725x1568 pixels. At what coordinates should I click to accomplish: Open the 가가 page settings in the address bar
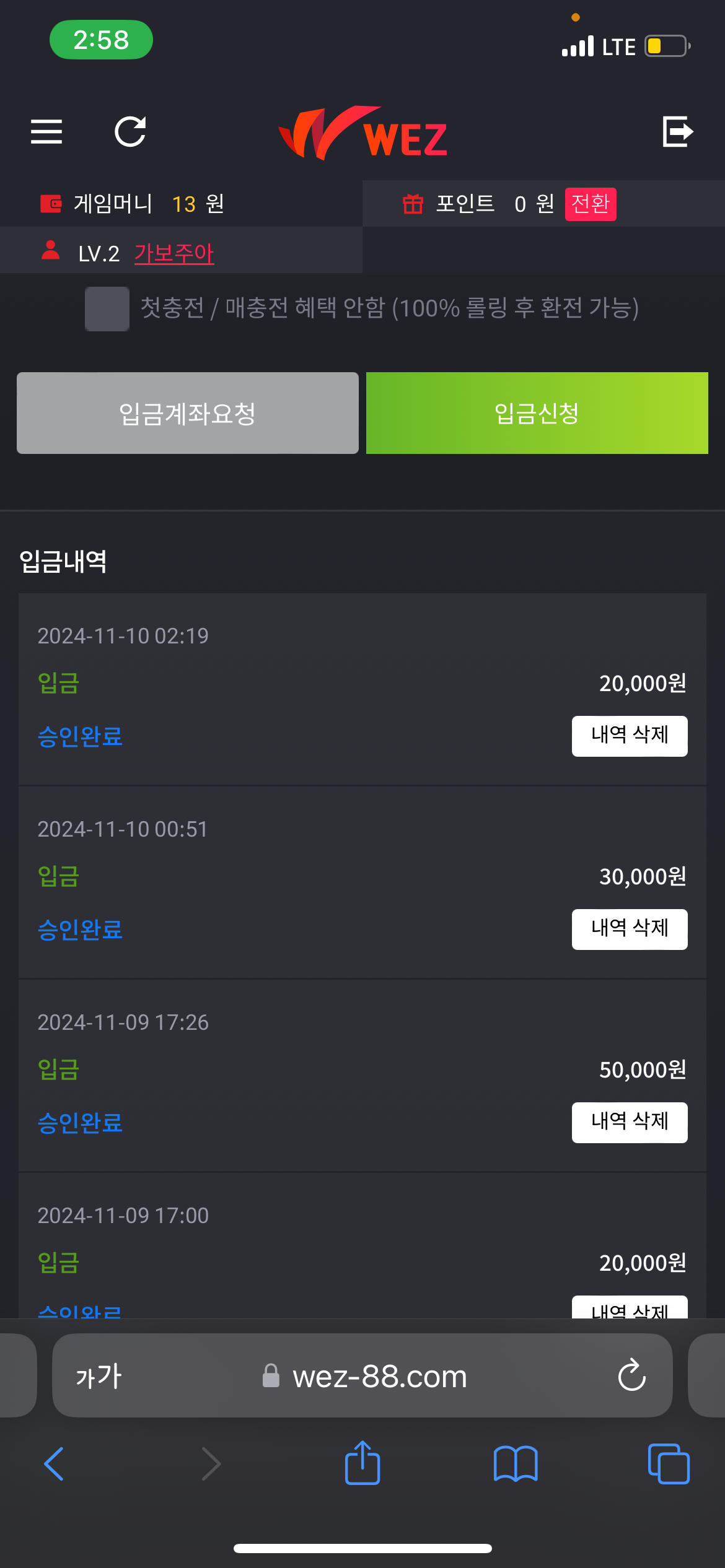click(99, 1376)
